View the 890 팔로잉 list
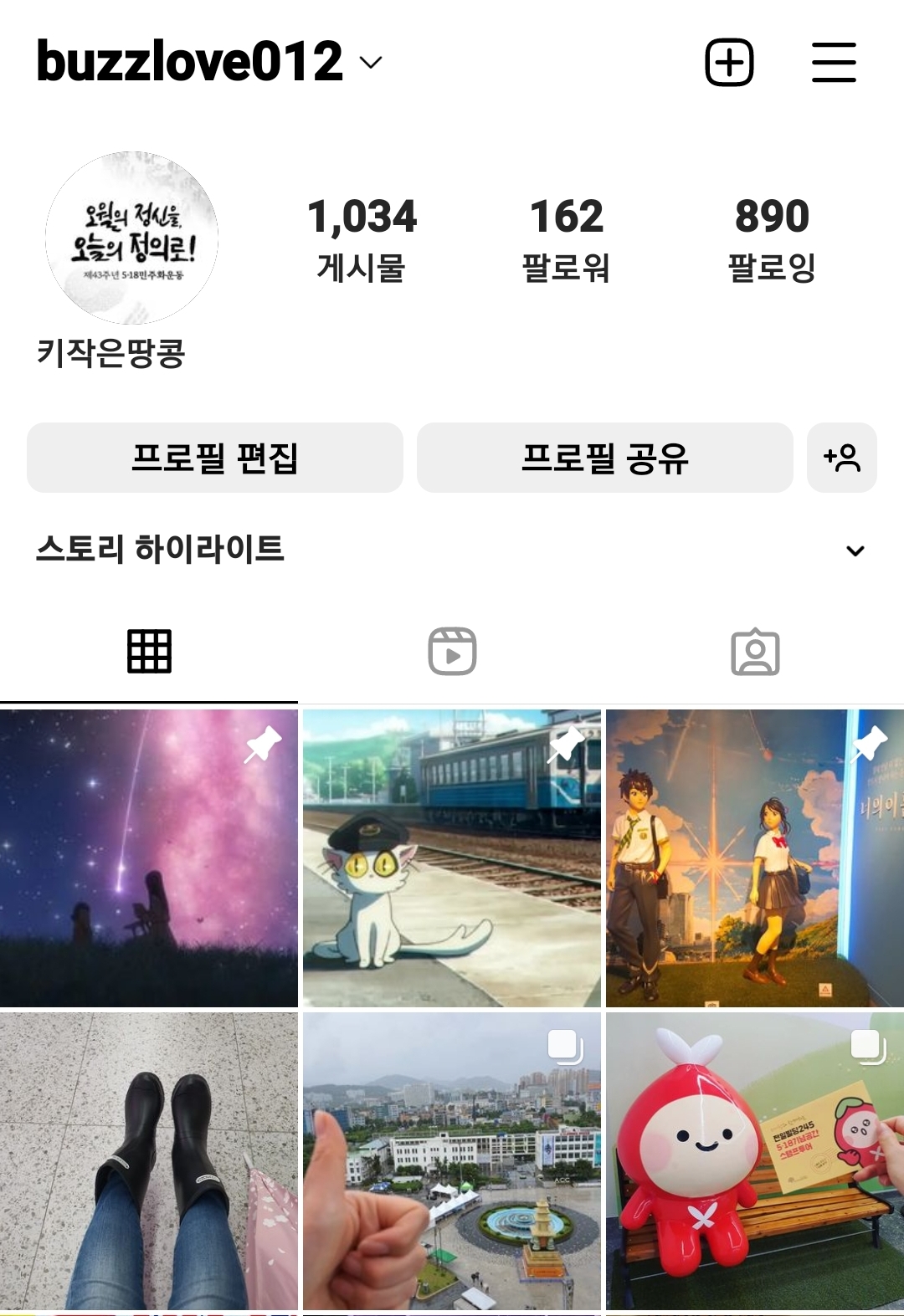This screenshot has height=1316, width=904. (x=772, y=239)
